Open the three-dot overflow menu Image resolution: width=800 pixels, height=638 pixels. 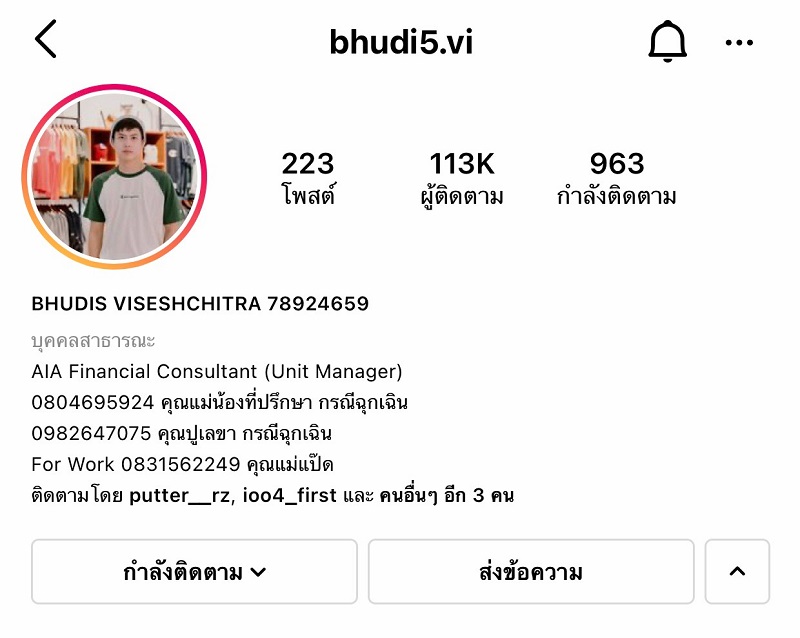pyautogui.click(x=739, y=42)
